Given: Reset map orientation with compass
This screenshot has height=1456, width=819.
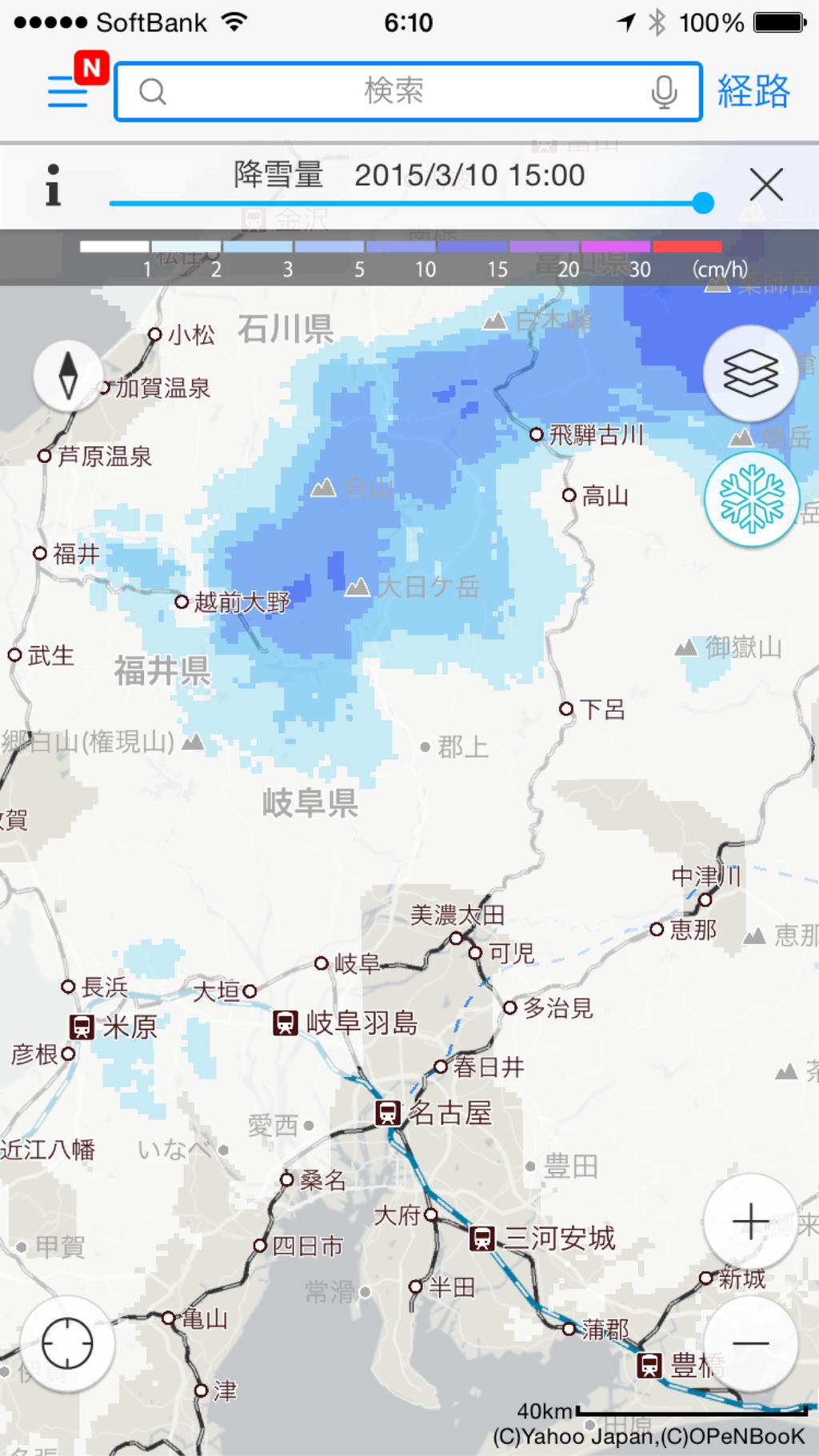Looking at the screenshot, I should (68, 375).
